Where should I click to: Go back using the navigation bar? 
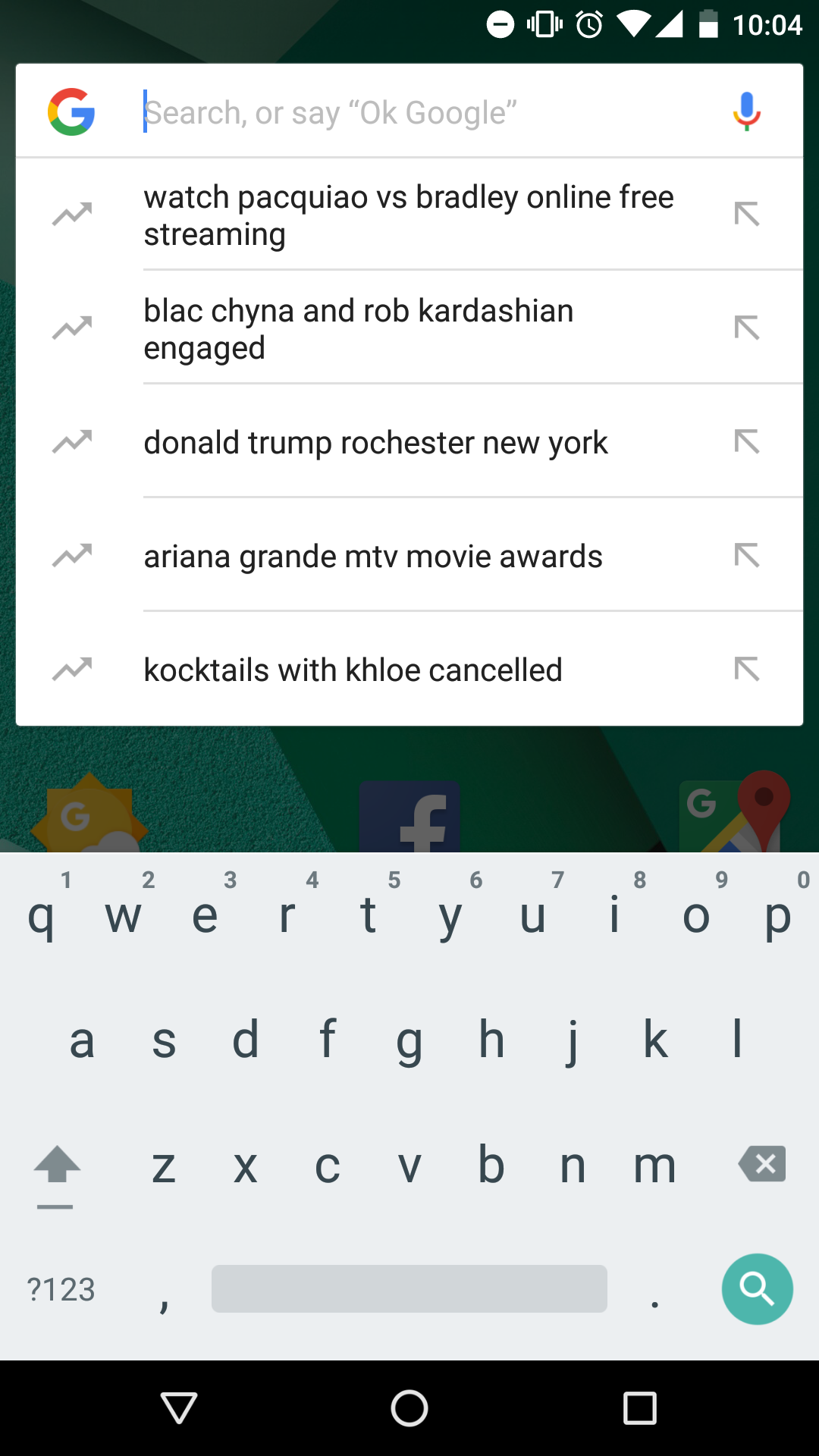(180, 1408)
